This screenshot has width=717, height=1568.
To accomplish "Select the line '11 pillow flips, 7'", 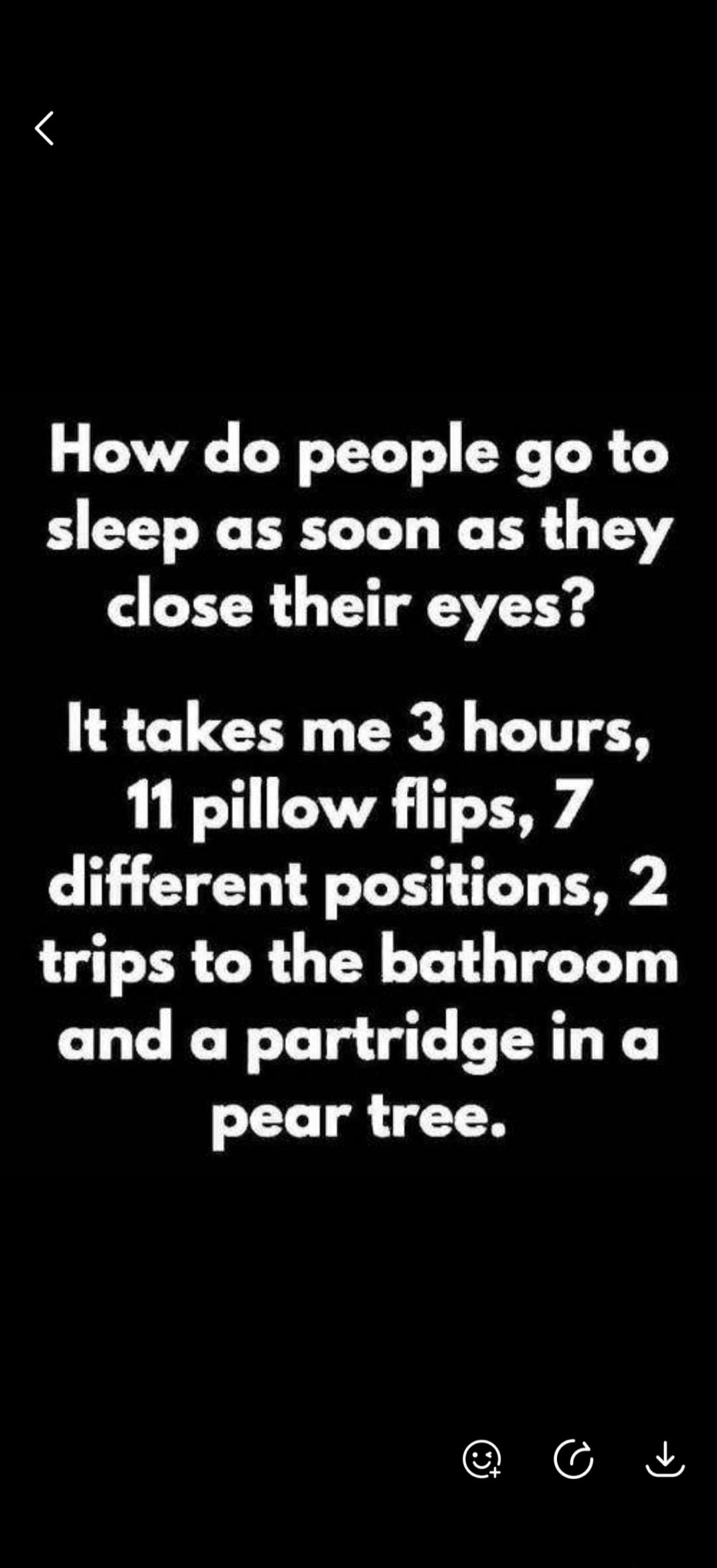I will pos(358,807).
